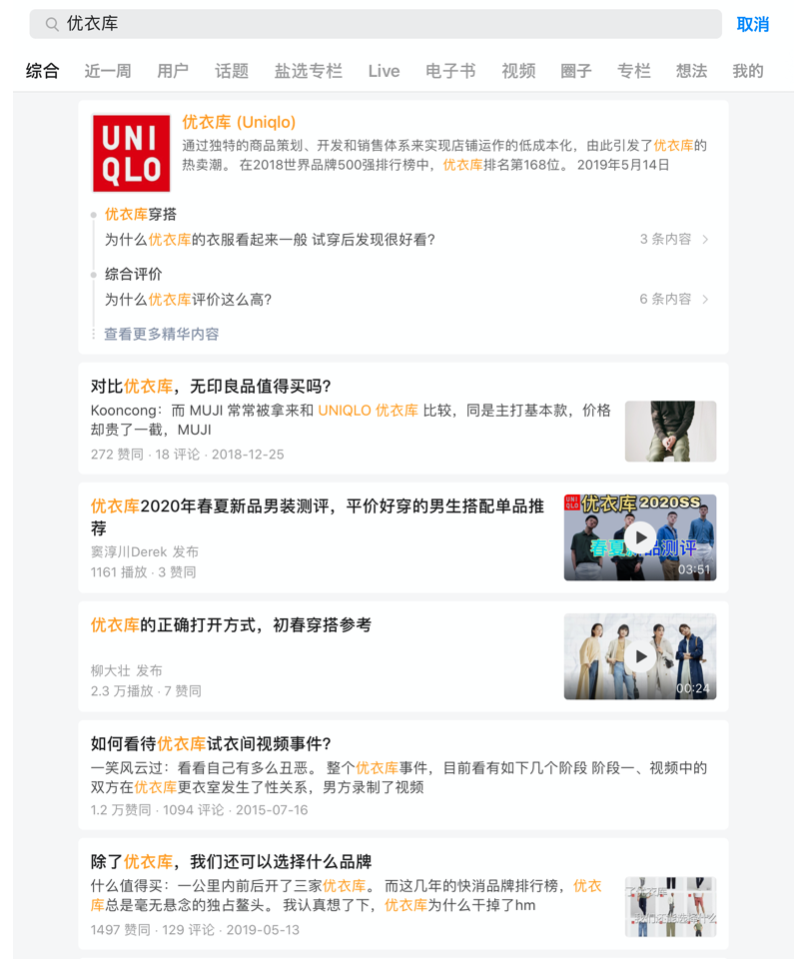The image size is (802, 968).
Task: Go to the 电子书 tab
Action: click(x=450, y=71)
